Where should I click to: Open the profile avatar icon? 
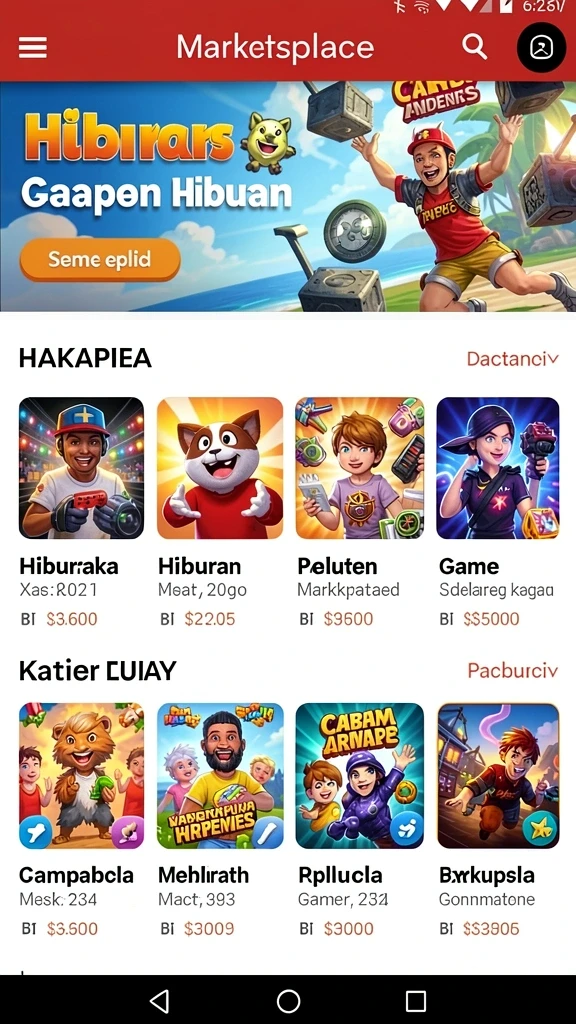(541, 47)
